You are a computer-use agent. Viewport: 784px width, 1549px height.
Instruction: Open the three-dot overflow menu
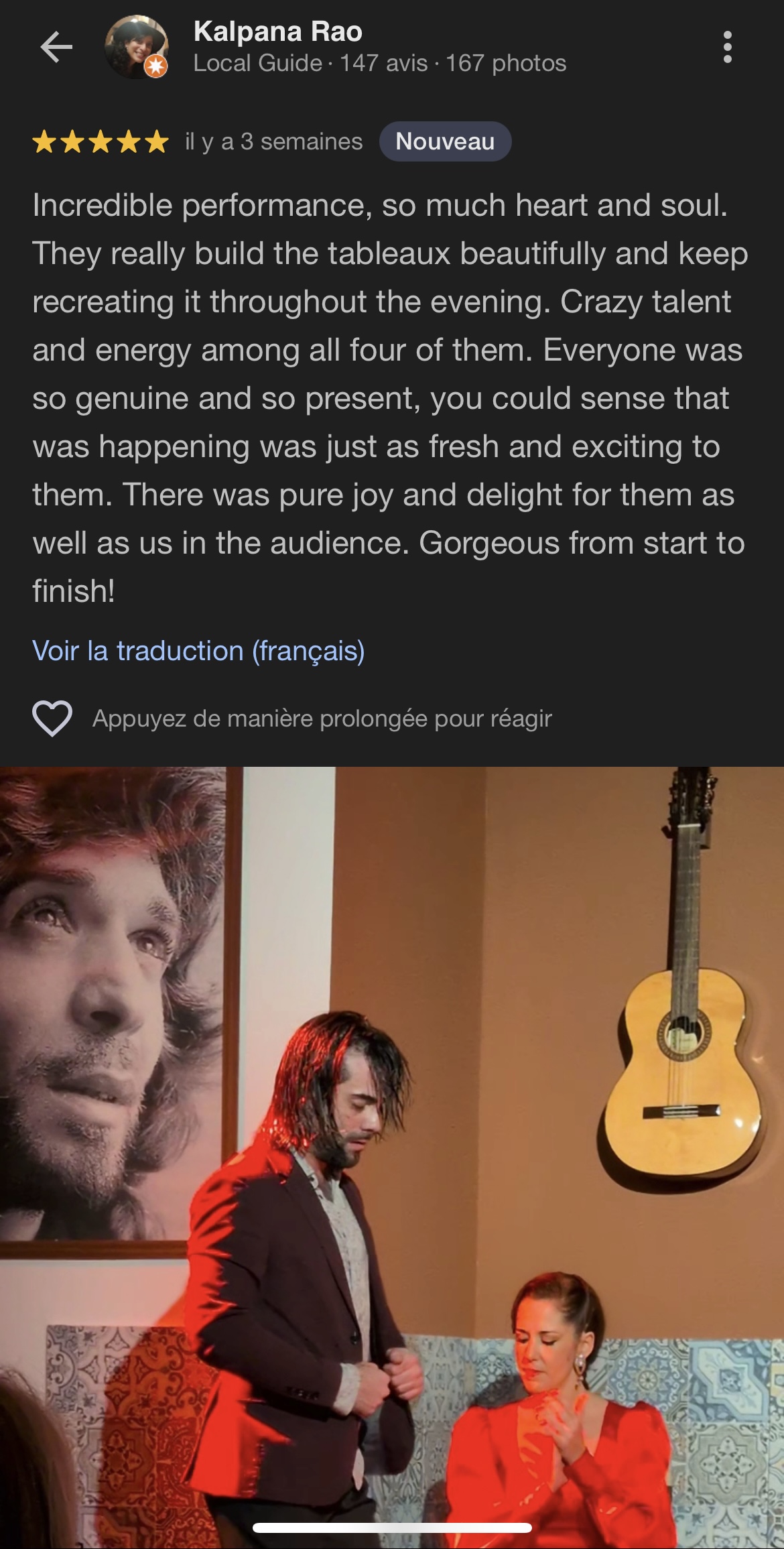click(727, 47)
